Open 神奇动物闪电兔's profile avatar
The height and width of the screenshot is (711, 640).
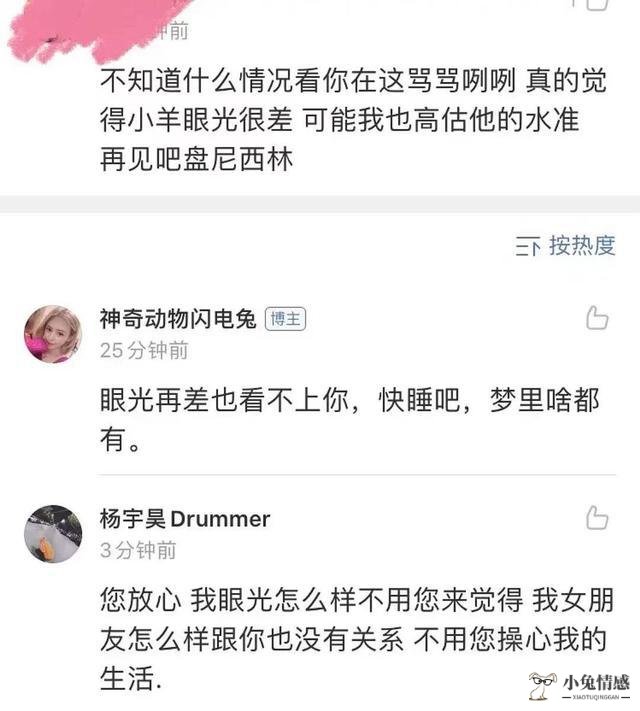point(52,334)
